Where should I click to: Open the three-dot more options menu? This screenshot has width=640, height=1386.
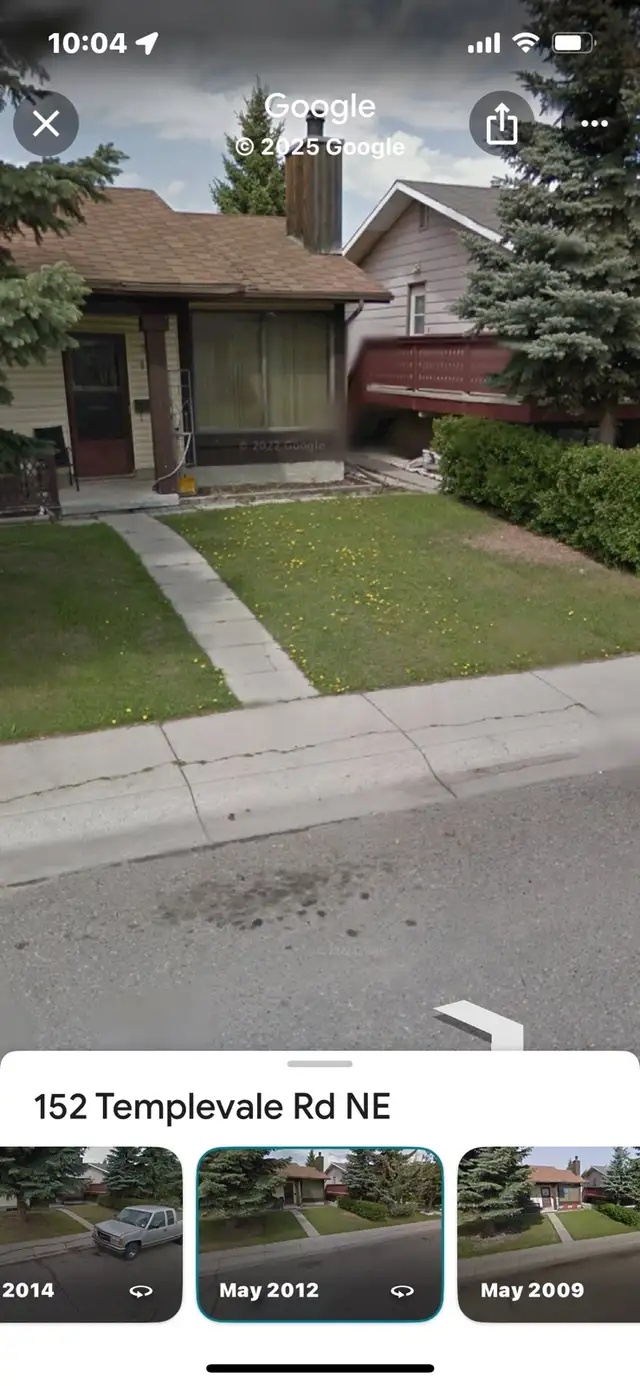point(594,124)
